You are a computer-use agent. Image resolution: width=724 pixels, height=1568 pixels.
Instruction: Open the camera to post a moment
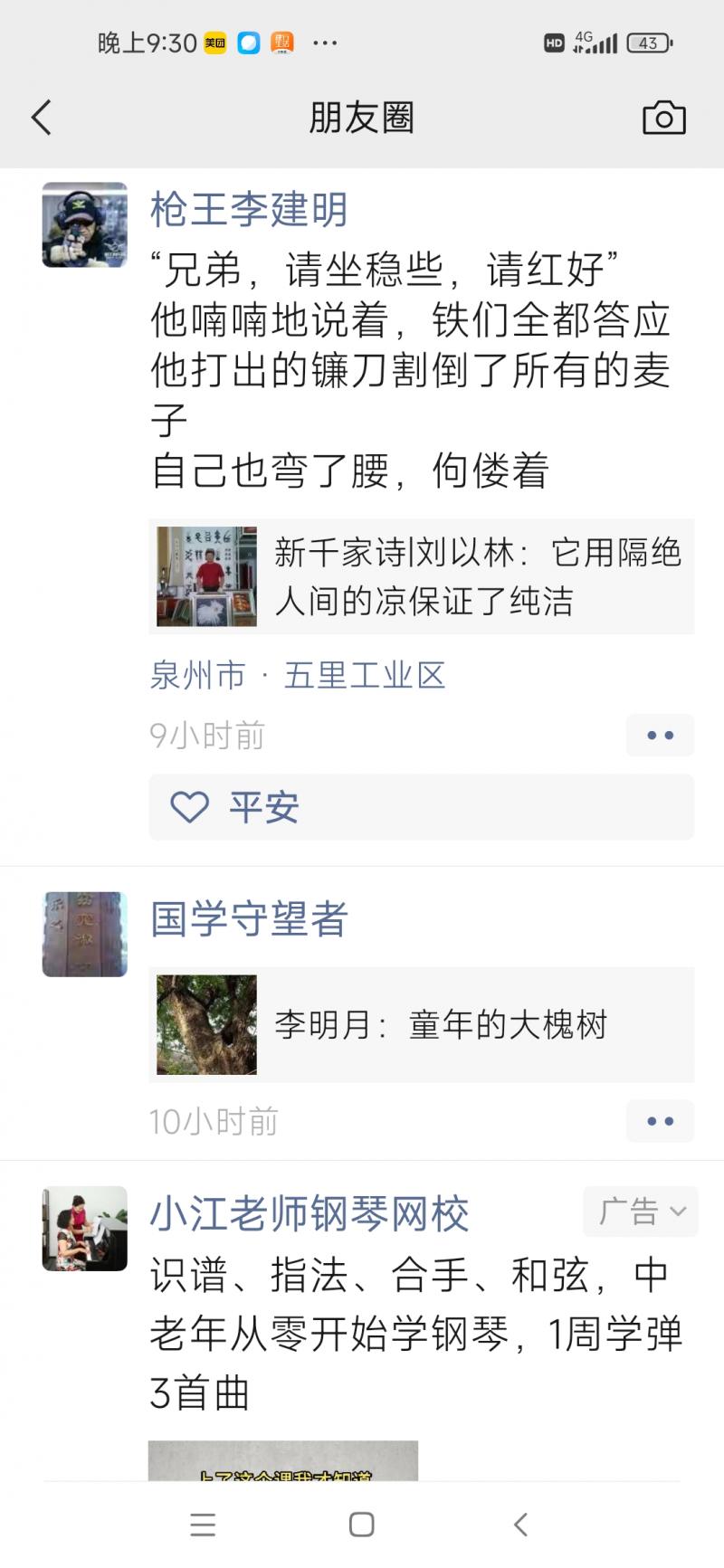[x=663, y=118]
